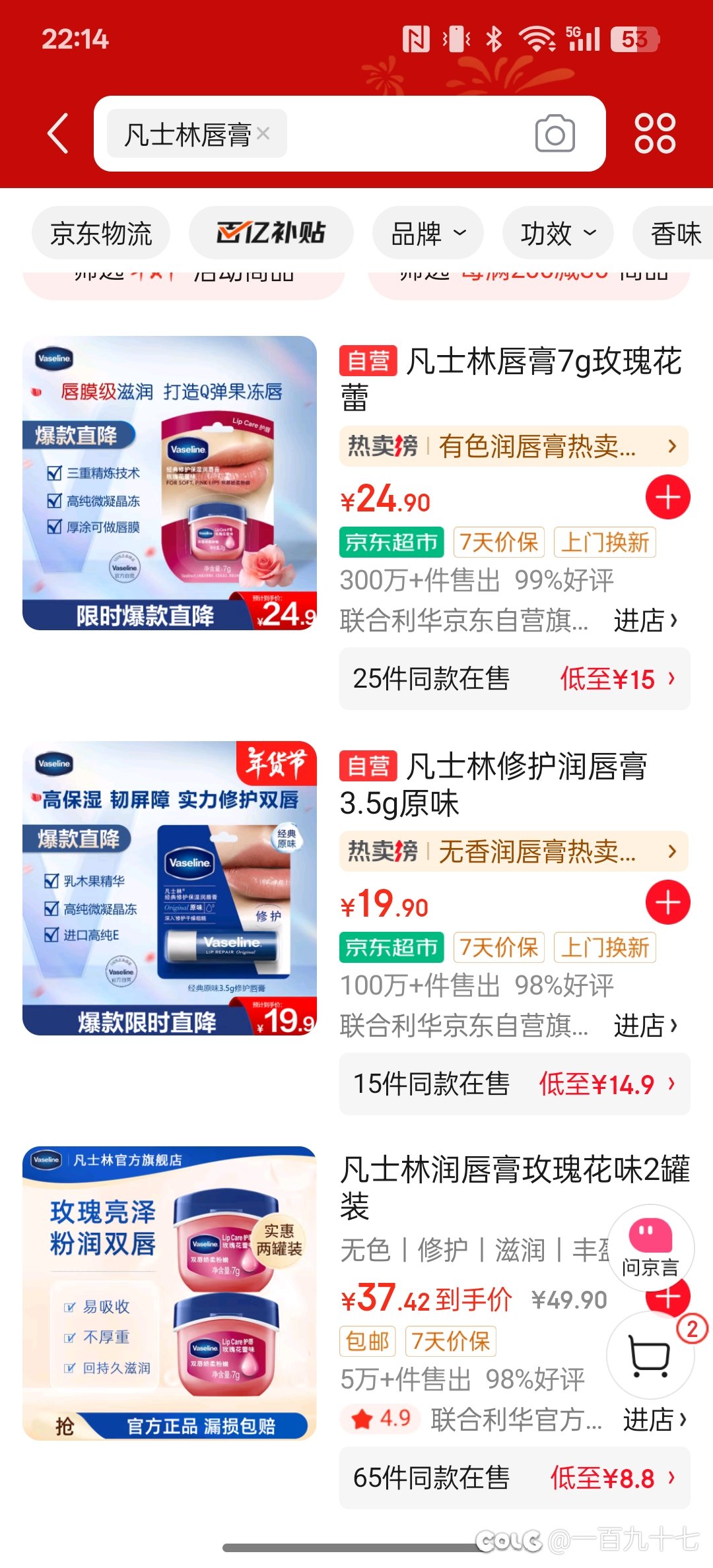The image size is (713, 1568).
Task: Expand the 品牌 dropdown
Action: pos(428,233)
